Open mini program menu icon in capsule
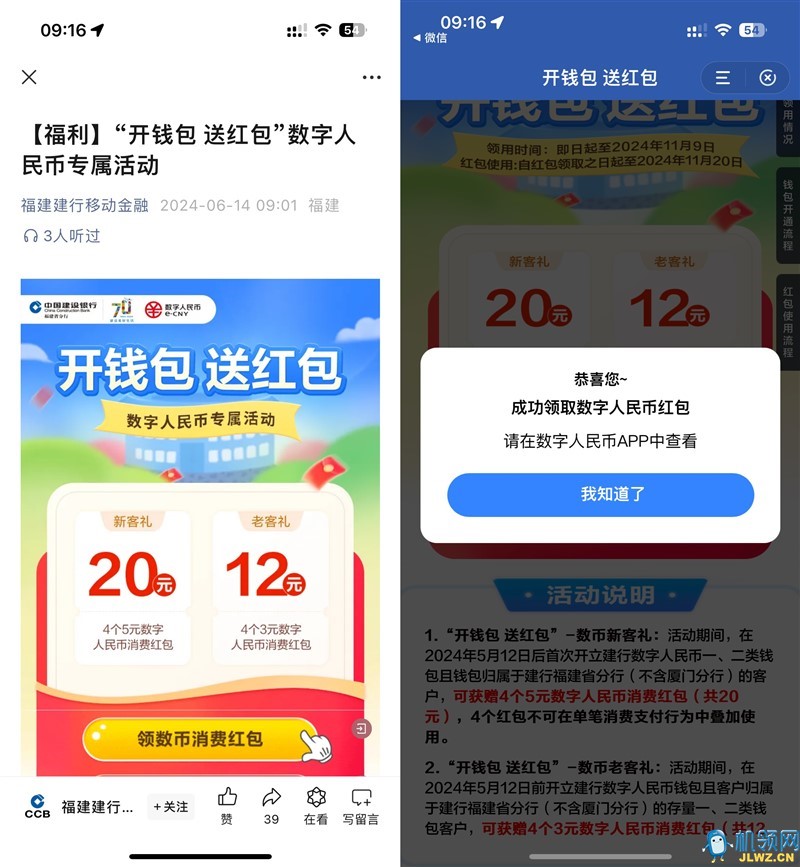Screen dimensions: 800x867 click(x=723, y=78)
